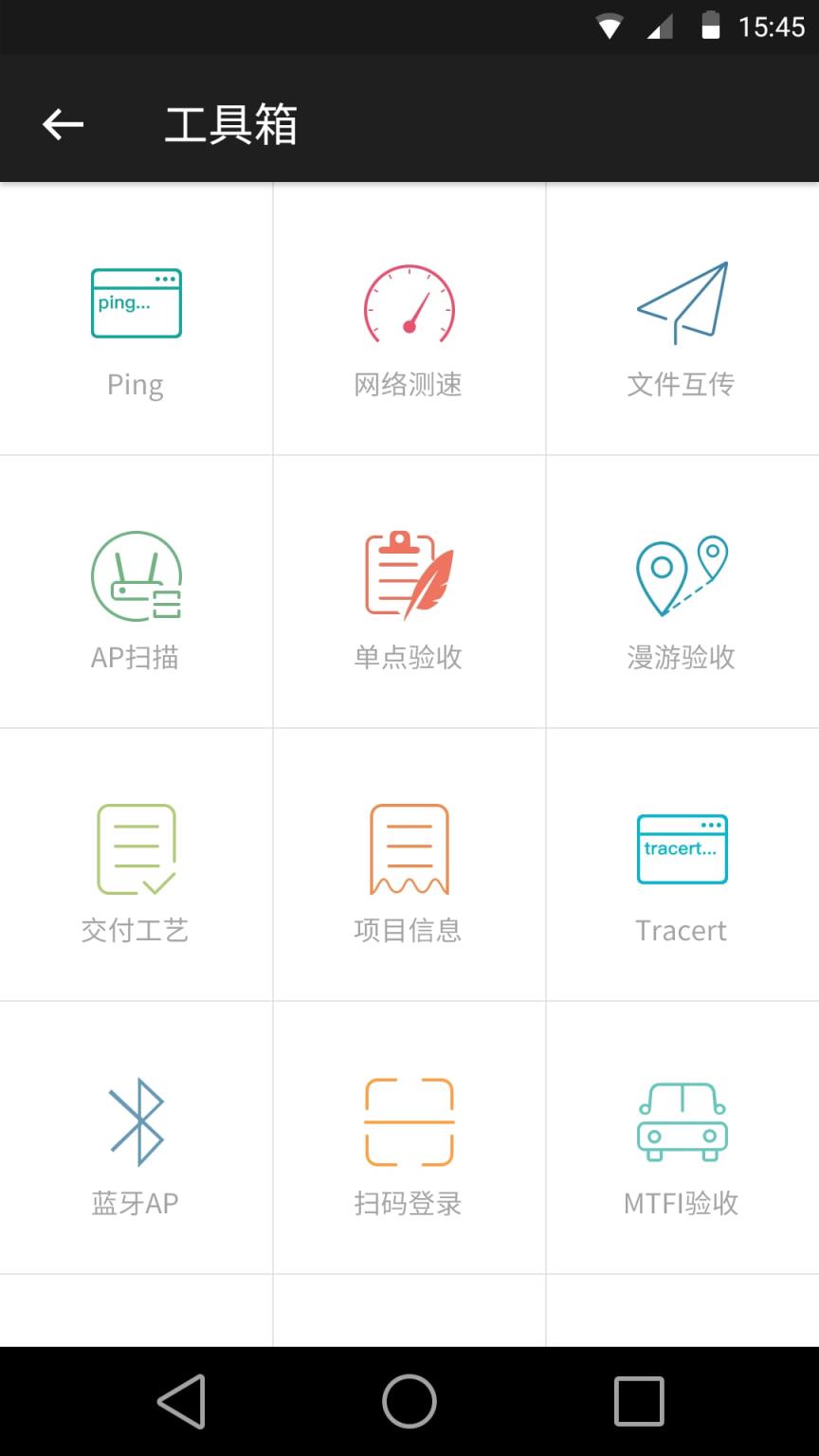Select the 文件互传 file transfer tool
This screenshot has width=819, height=1456.
click(682, 322)
